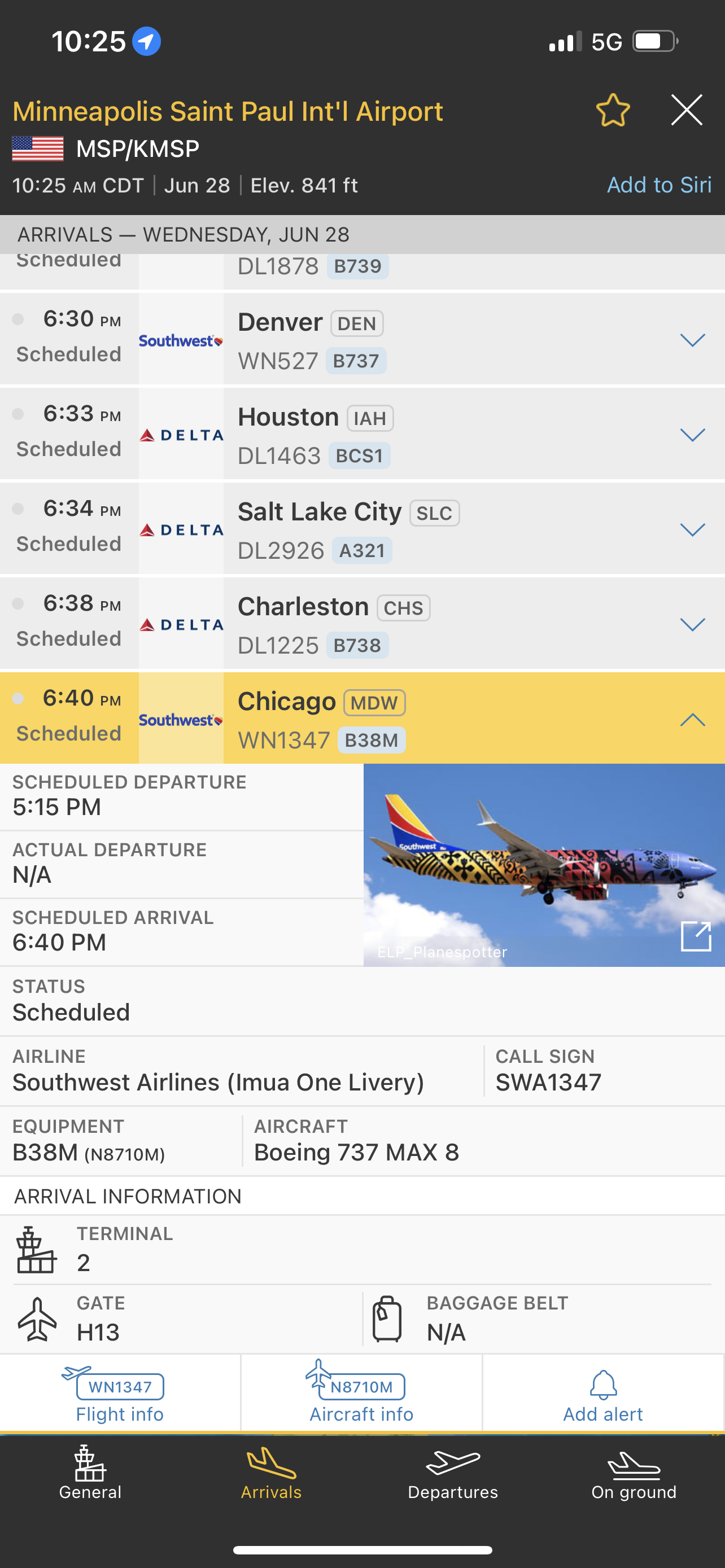725x1568 pixels.
Task: Favorite this airport with the star
Action: click(613, 111)
